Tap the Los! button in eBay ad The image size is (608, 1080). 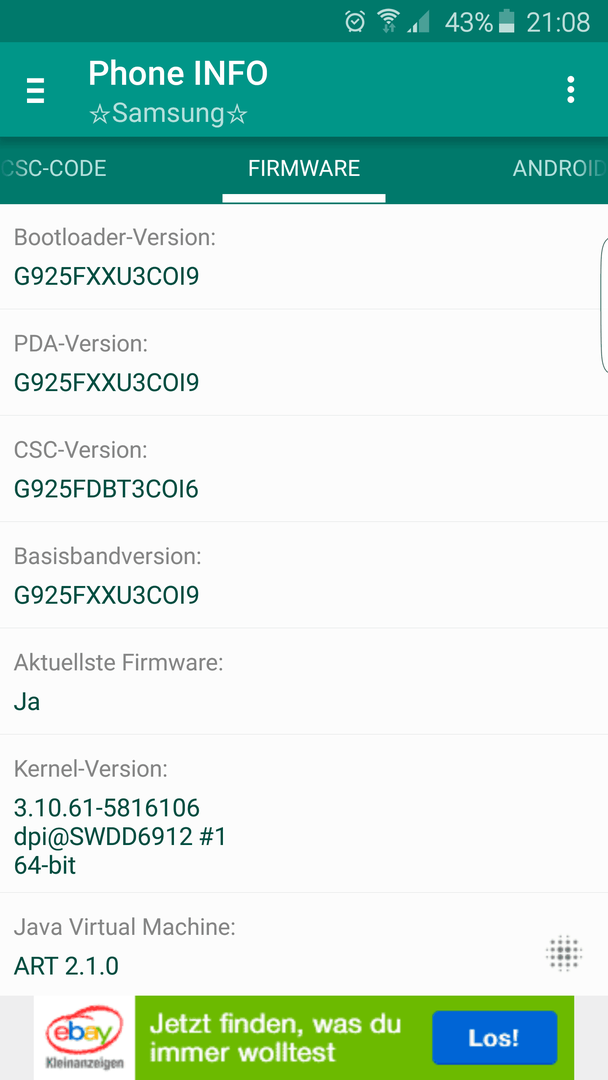tap(494, 1037)
